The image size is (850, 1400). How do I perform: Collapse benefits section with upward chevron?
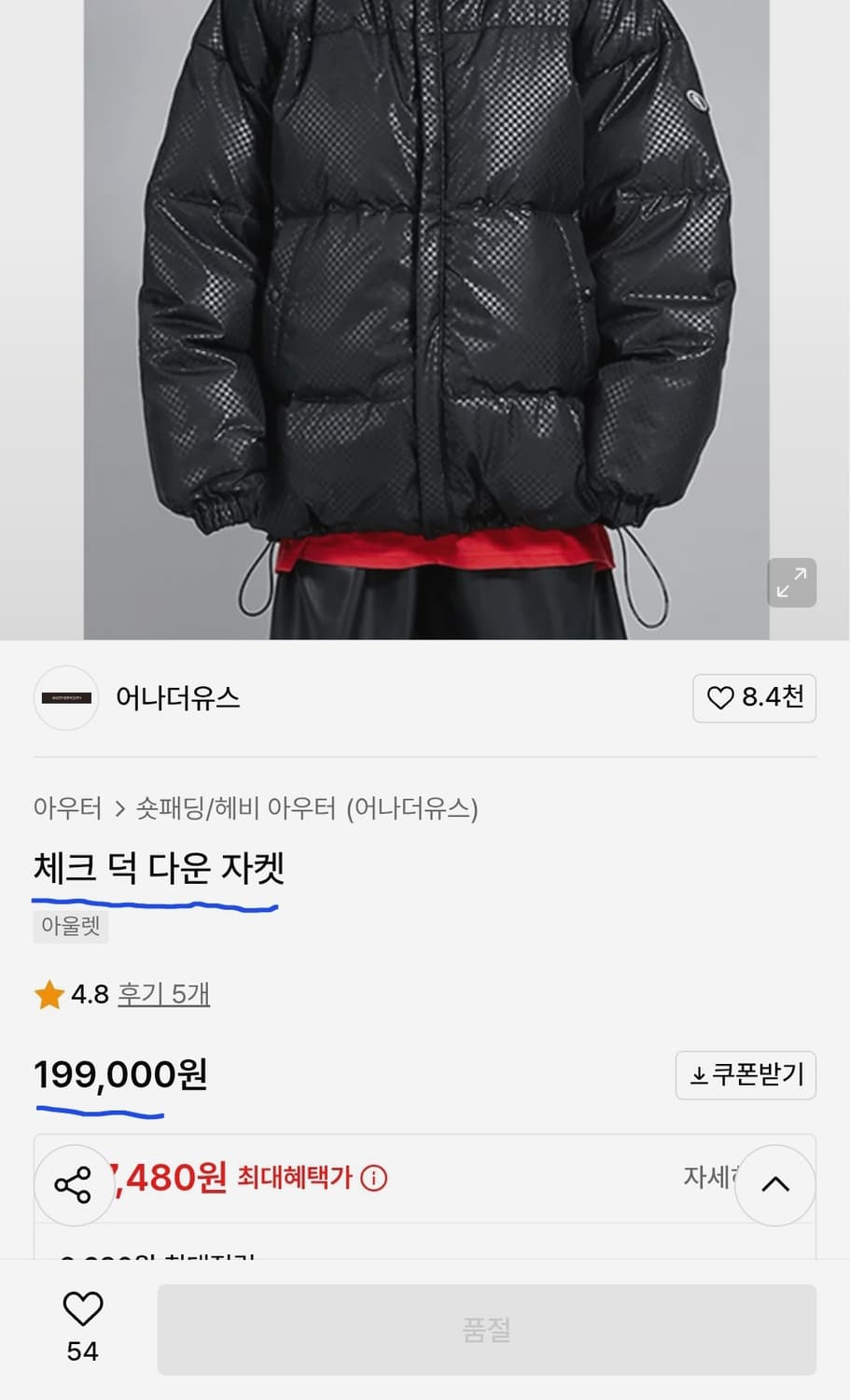(x=774, y=1183)
